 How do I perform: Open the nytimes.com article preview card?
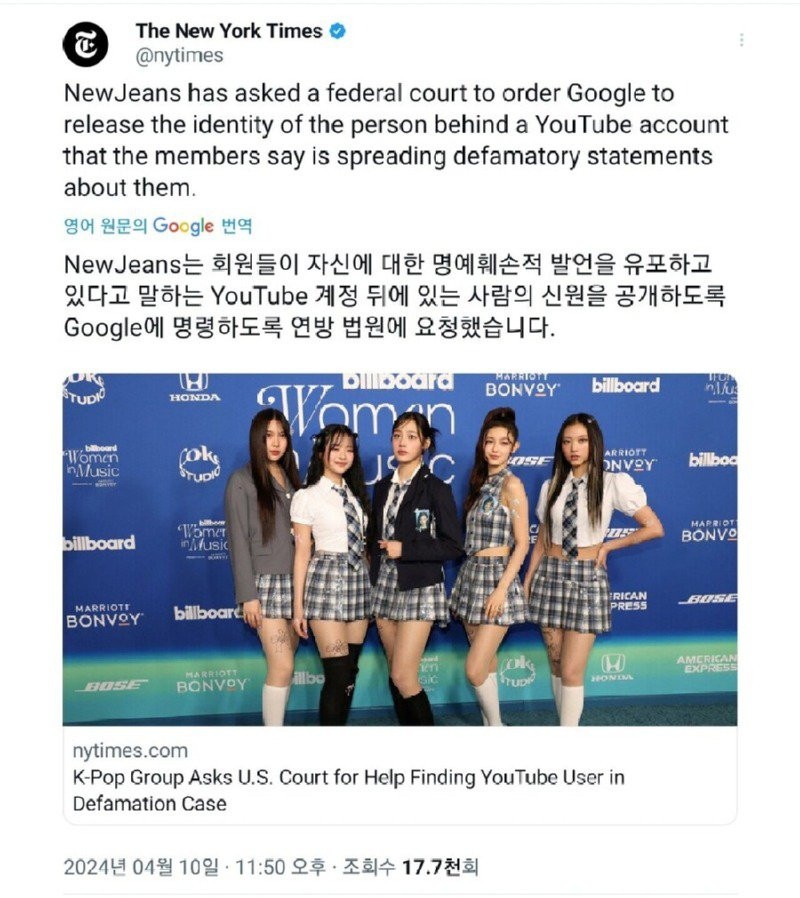click(399, 775)
